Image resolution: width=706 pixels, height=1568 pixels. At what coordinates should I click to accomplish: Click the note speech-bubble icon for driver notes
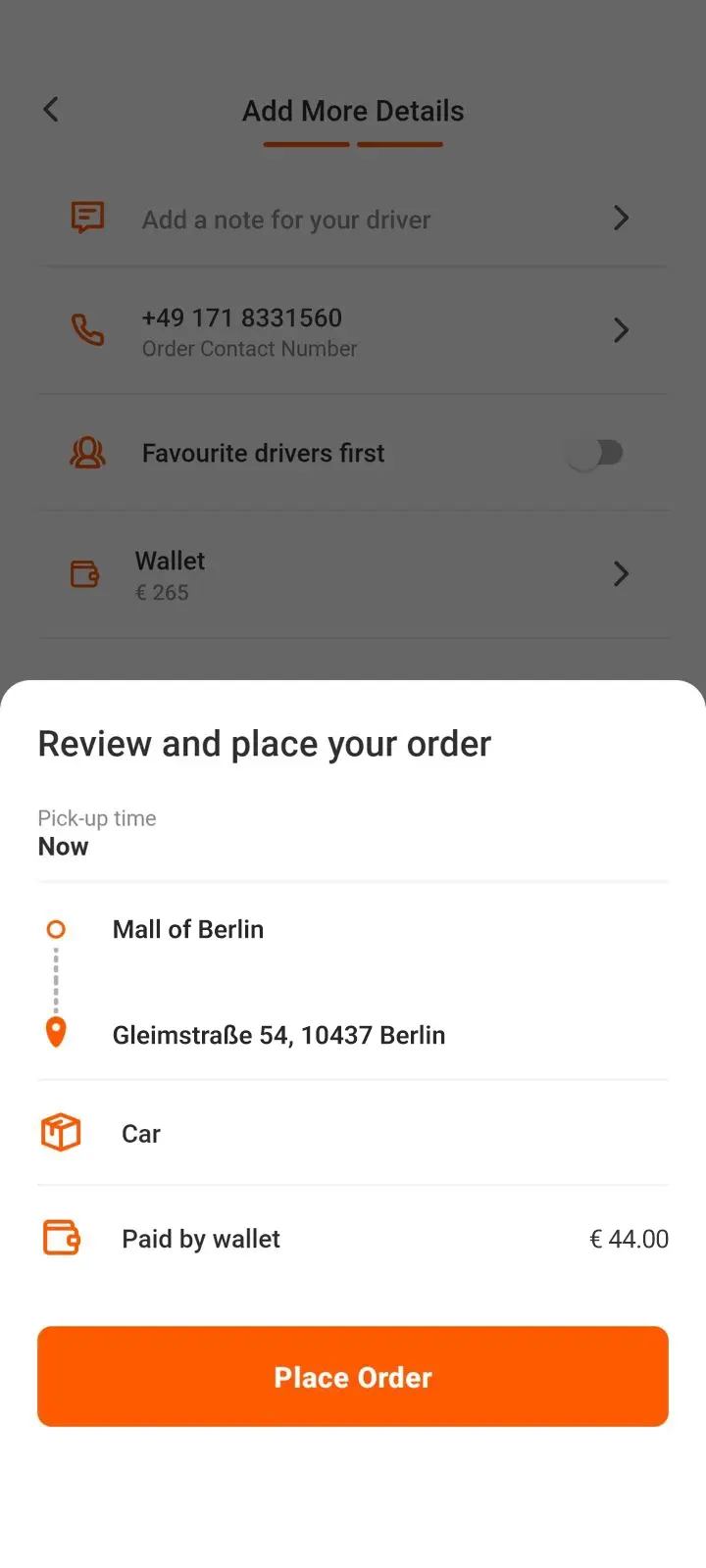click(x=87, y=217)
